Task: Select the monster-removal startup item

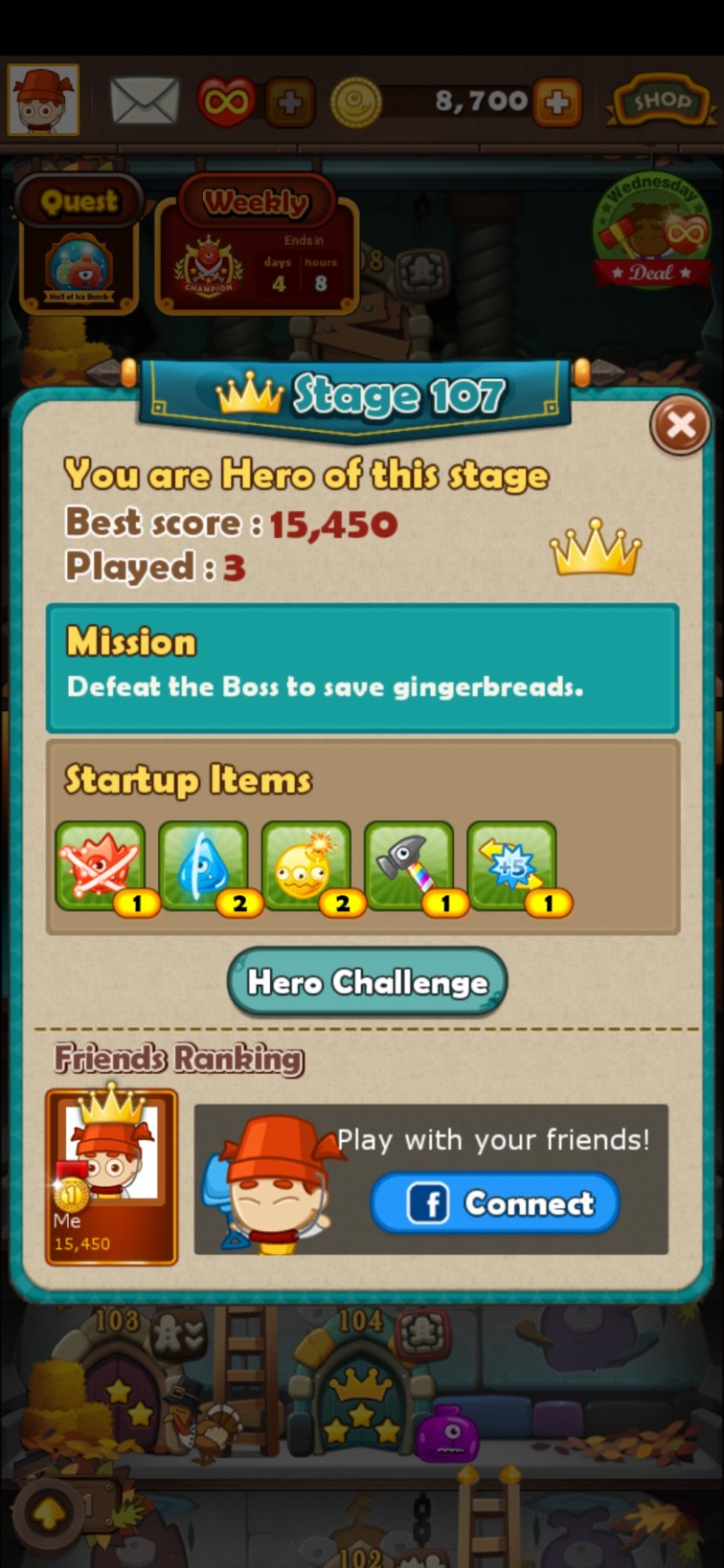Action: [102, 865]
